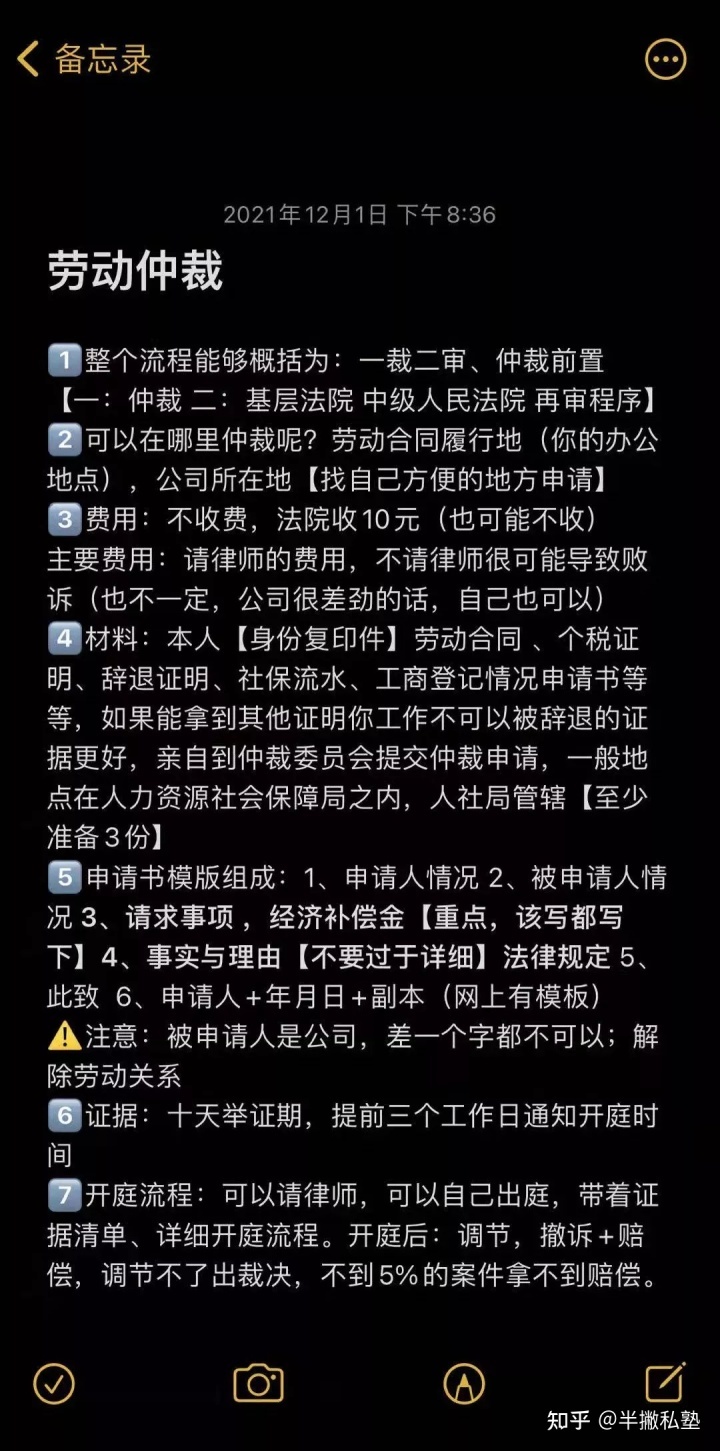Open the markup pen tool
This screenshot has width=720, height=1451.
pos(464,1384)
